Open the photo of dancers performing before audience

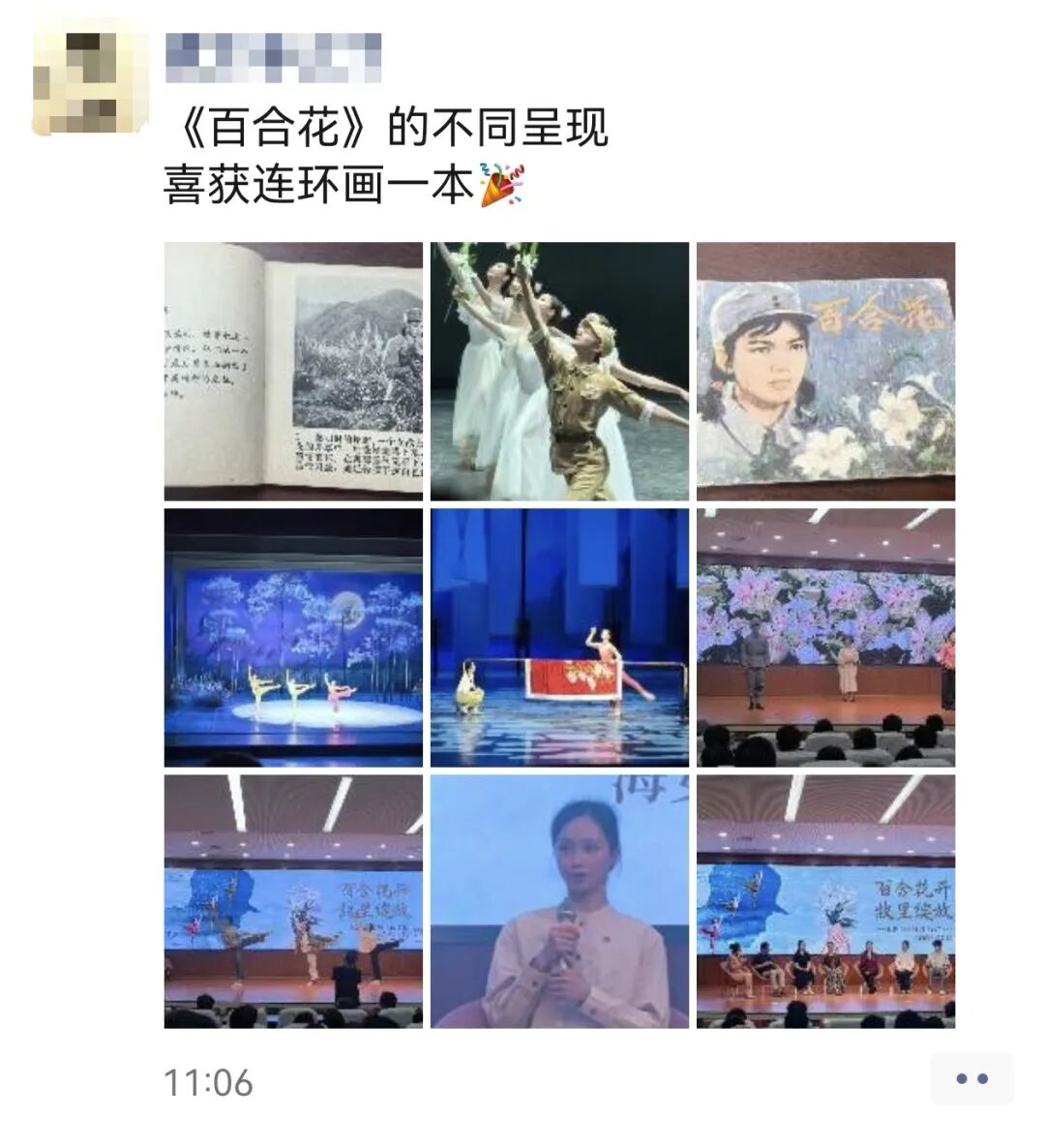pos(293,901)
